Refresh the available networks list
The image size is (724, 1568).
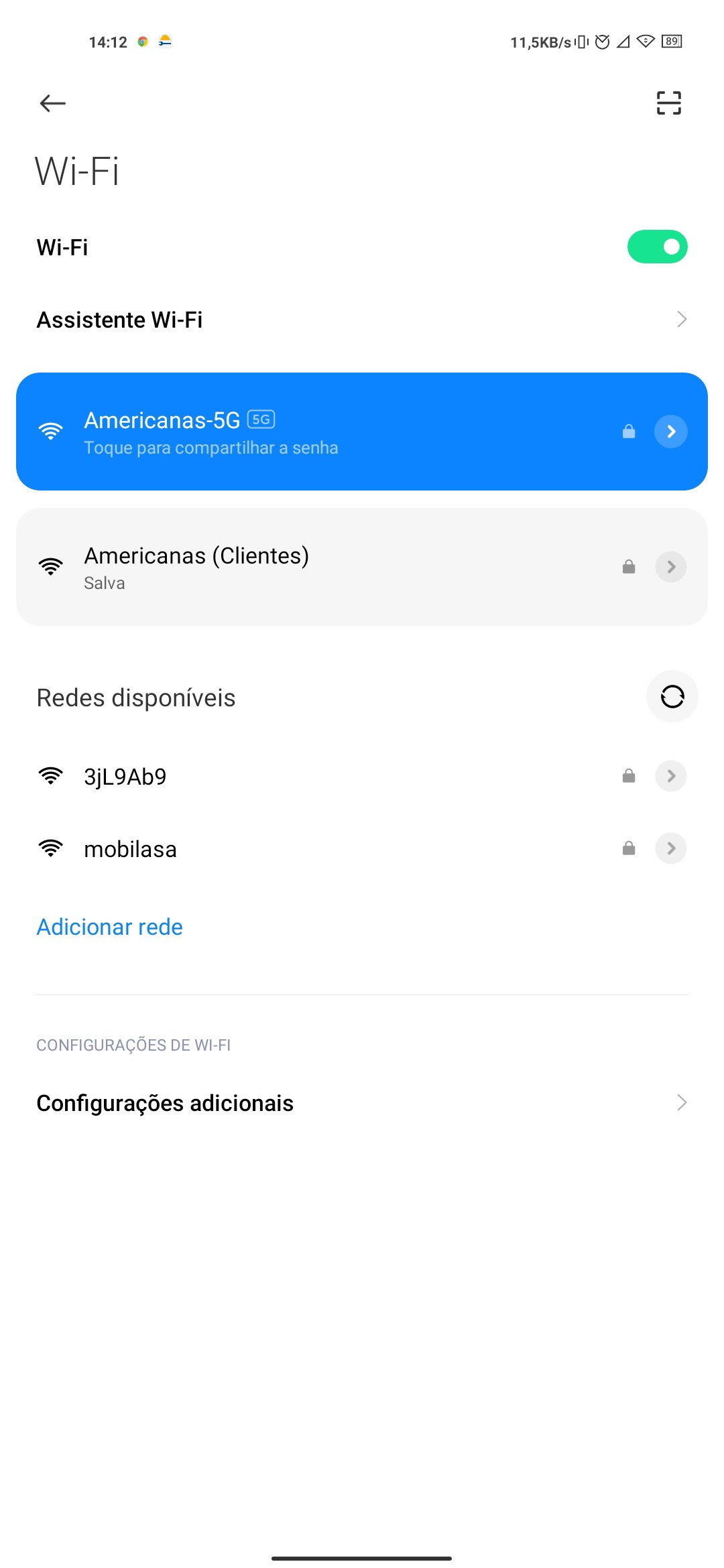[672, 697]
